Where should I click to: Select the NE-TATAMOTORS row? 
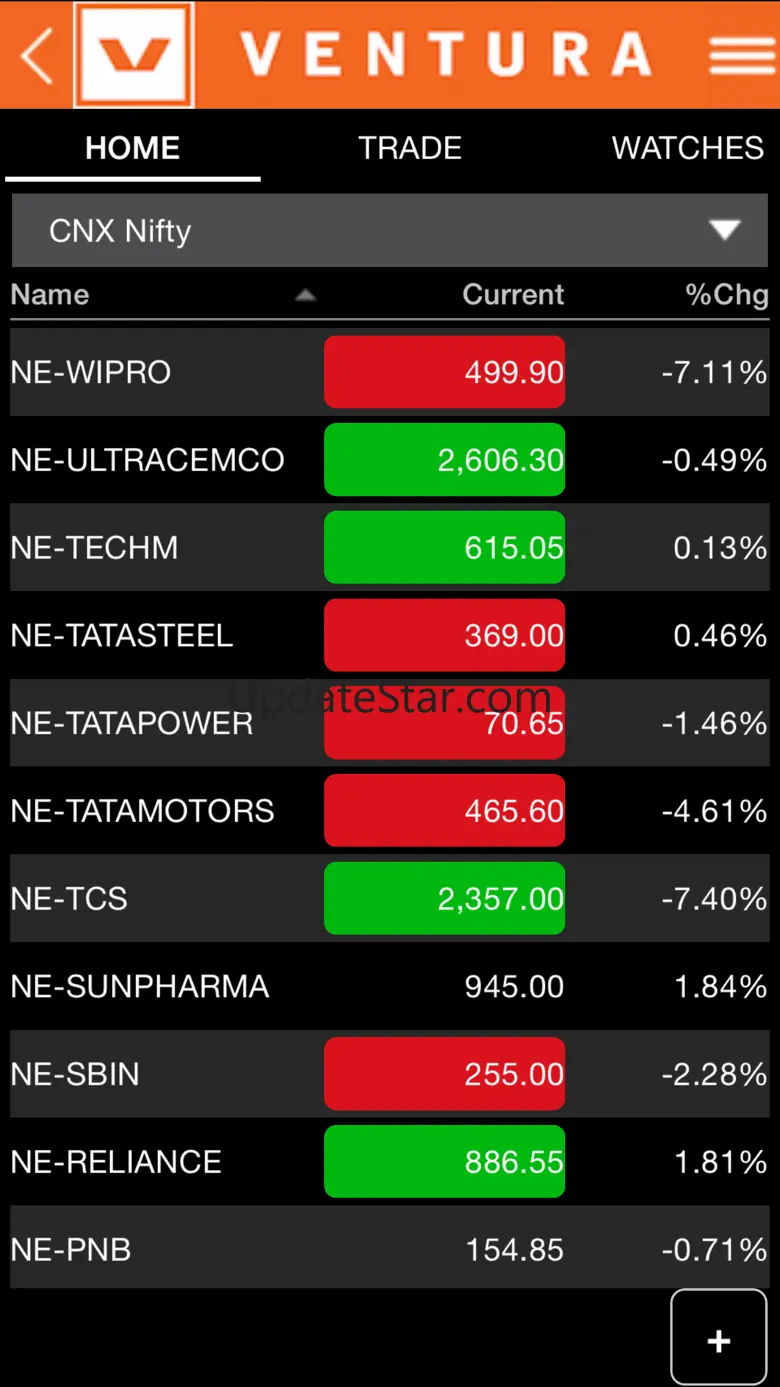click(390, 811)
